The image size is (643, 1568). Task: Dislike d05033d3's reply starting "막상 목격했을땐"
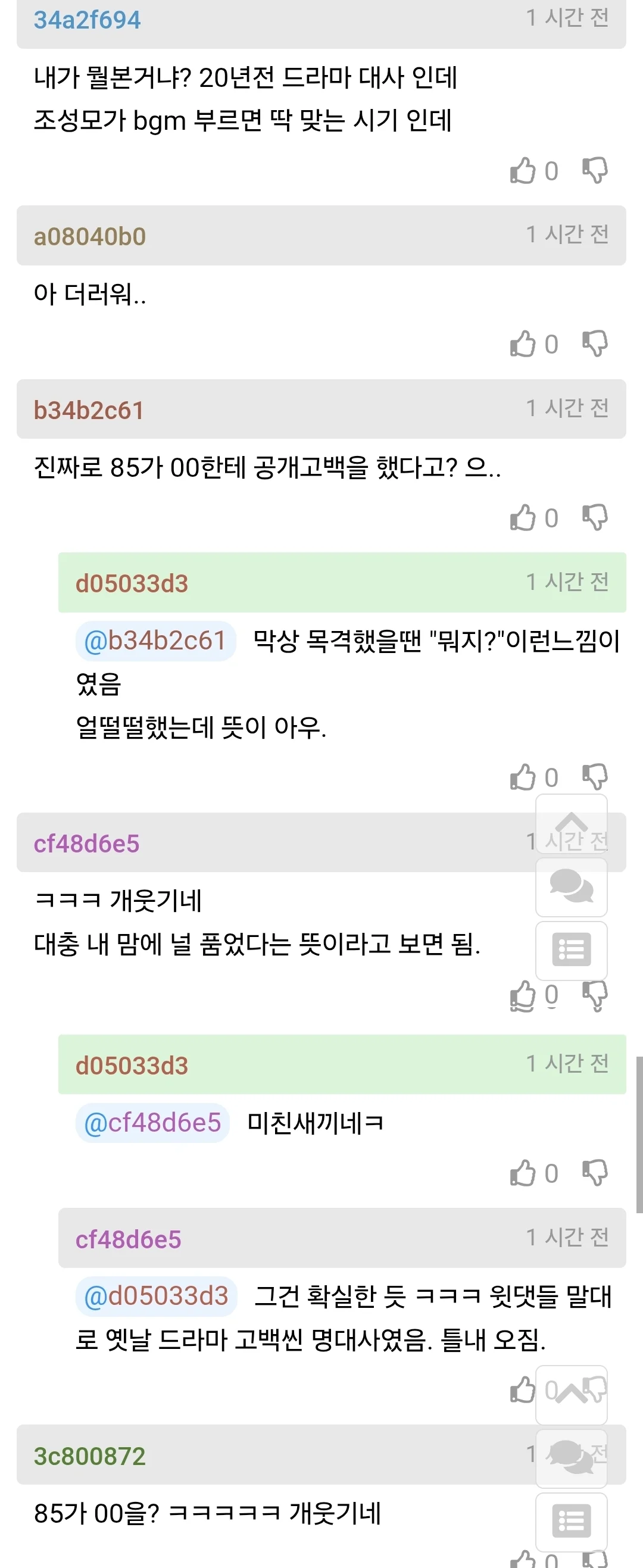595,777
